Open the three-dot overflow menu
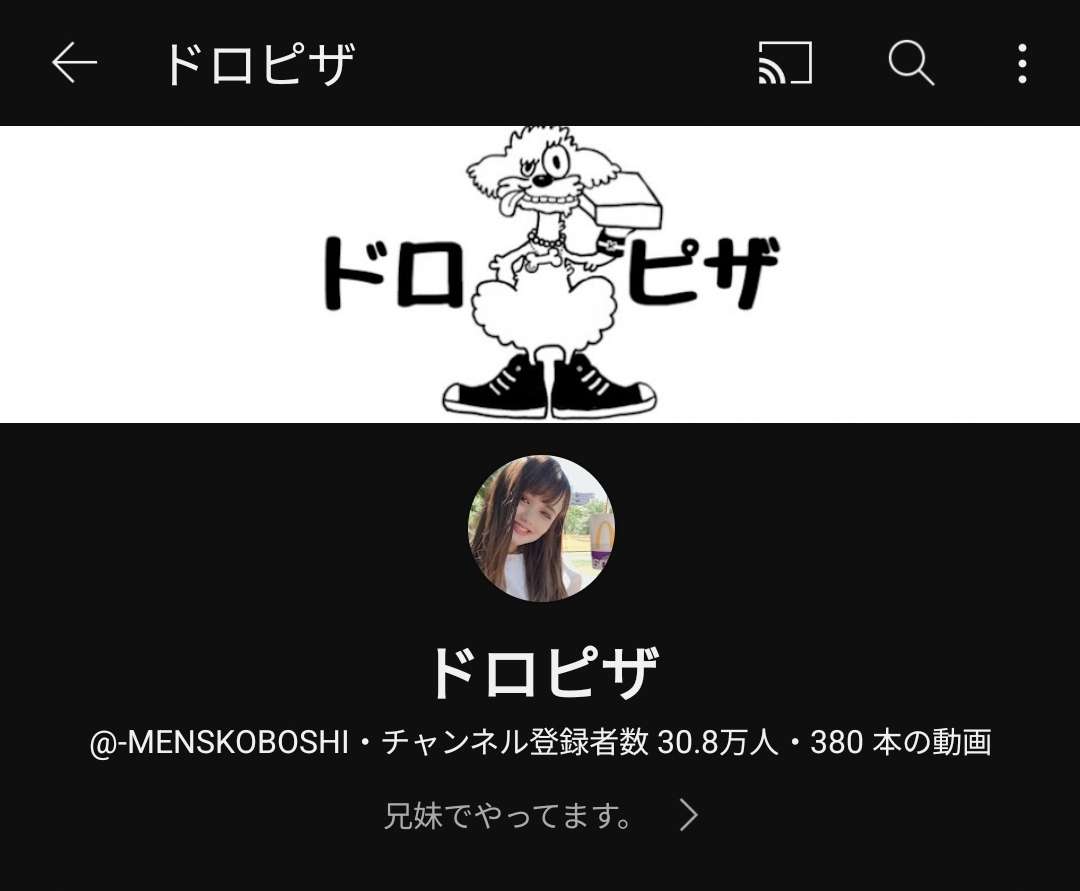Screen dimensions: 1080x891 (1021, 64)
